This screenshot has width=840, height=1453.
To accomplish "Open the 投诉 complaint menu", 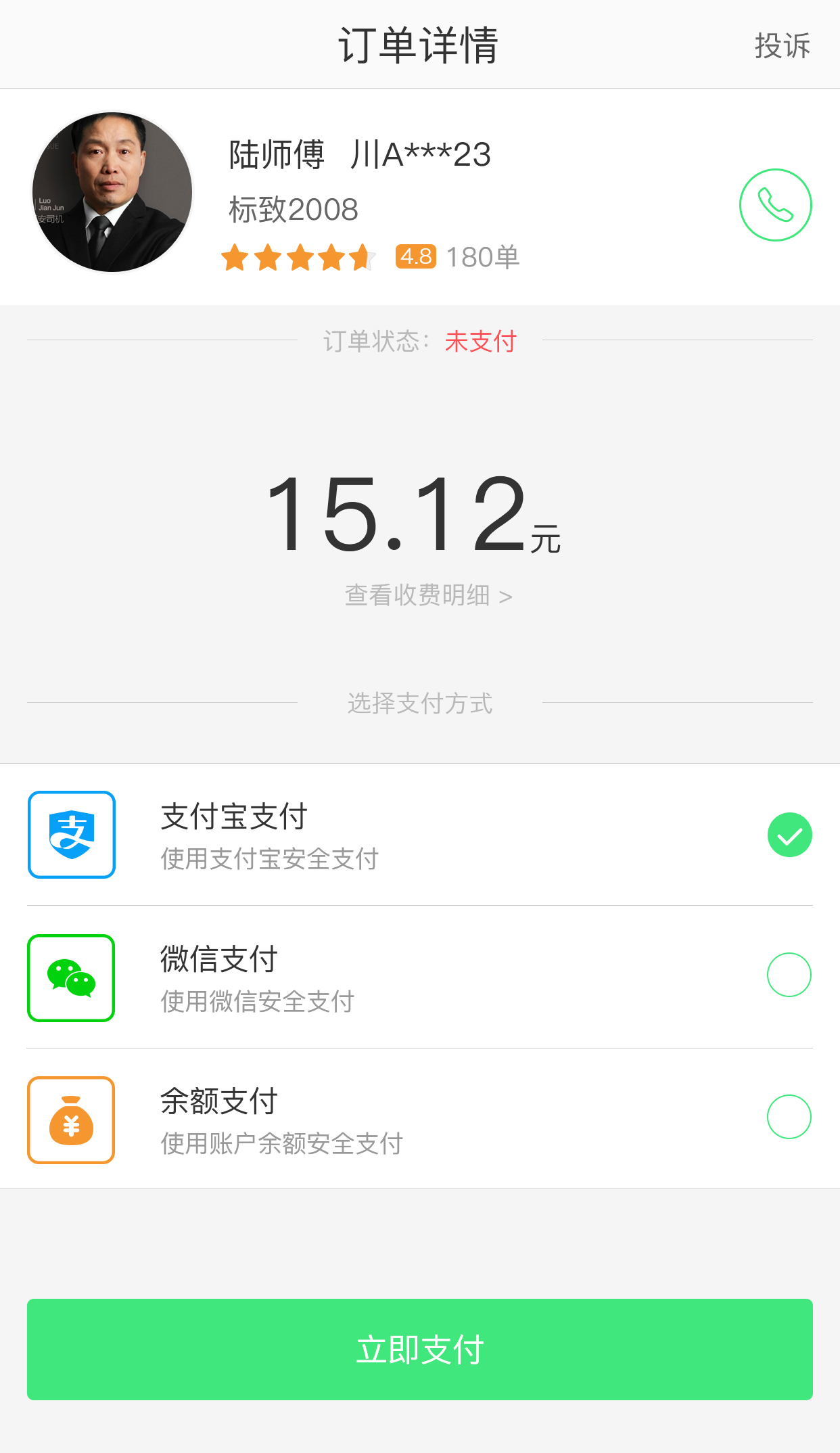I will coord(782,45).
